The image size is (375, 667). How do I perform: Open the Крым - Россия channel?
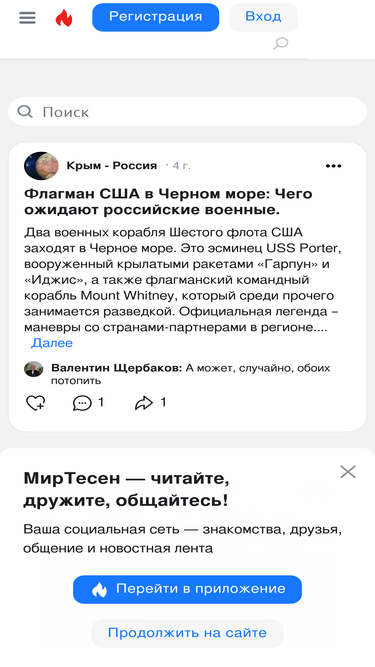[111, 165]
